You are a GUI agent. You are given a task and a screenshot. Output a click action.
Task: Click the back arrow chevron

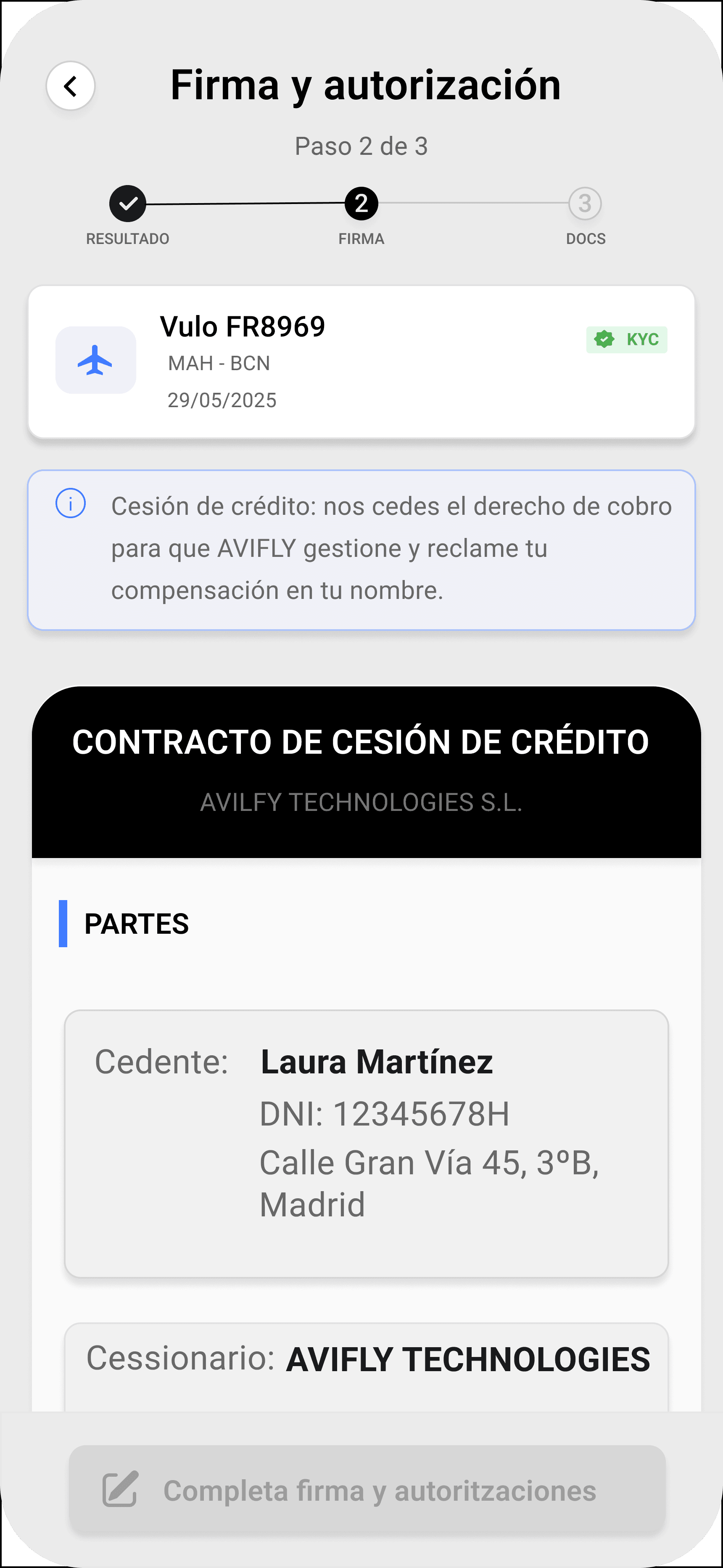71,85
